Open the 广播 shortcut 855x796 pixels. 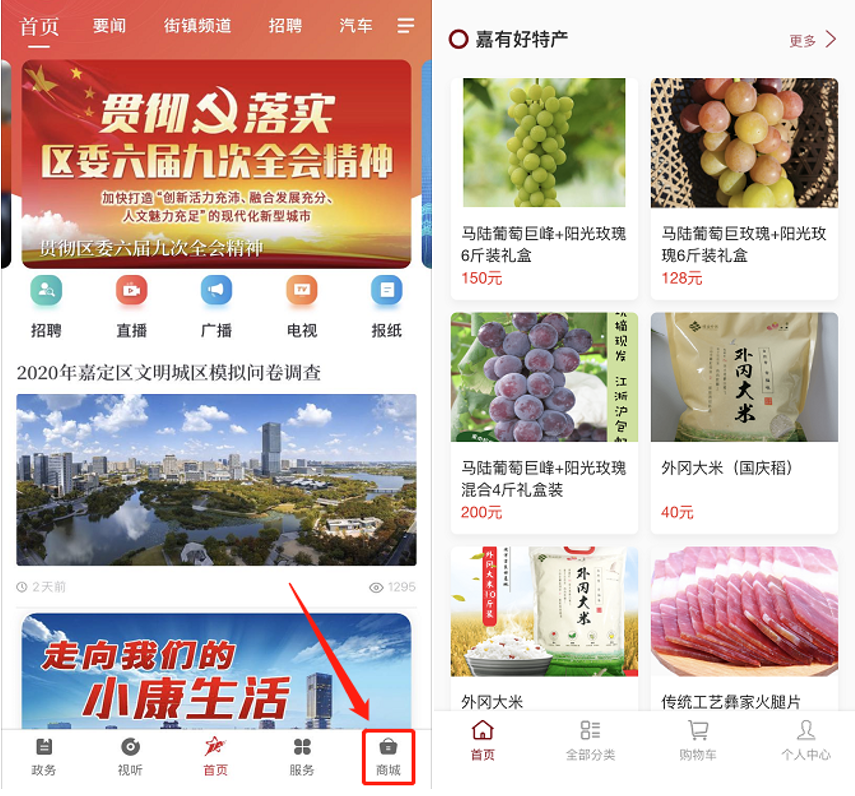(216, 306)
